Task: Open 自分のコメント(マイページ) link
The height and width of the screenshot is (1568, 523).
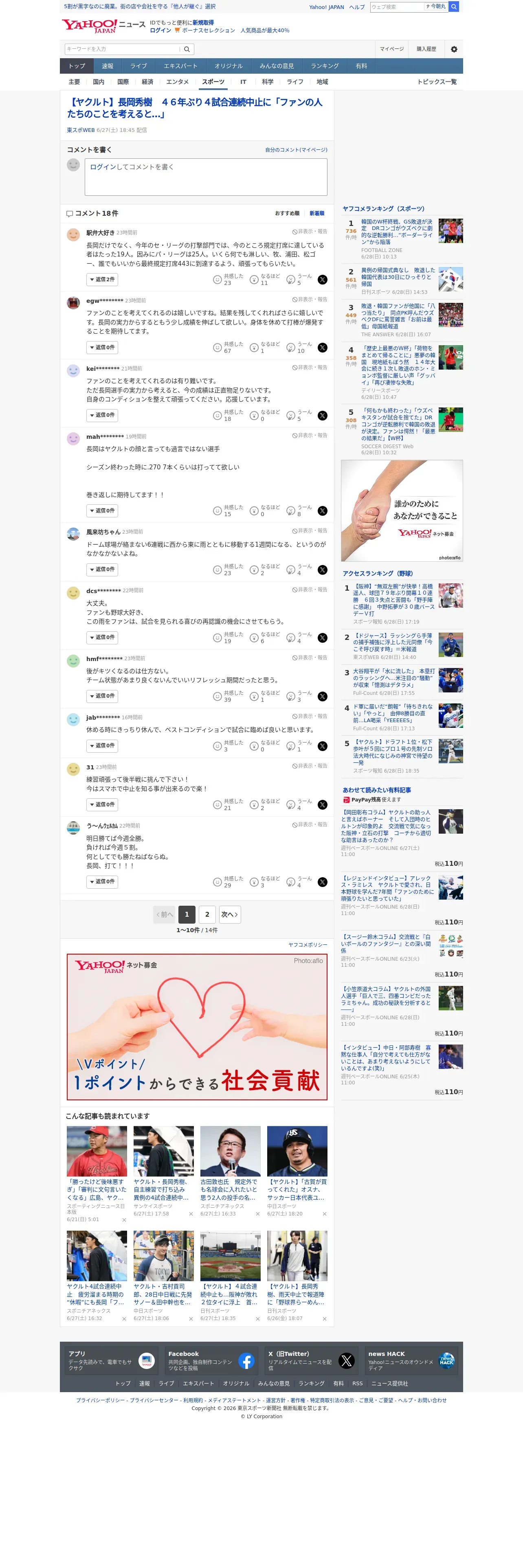Action: pyautogui.click(x=296, y=150)
